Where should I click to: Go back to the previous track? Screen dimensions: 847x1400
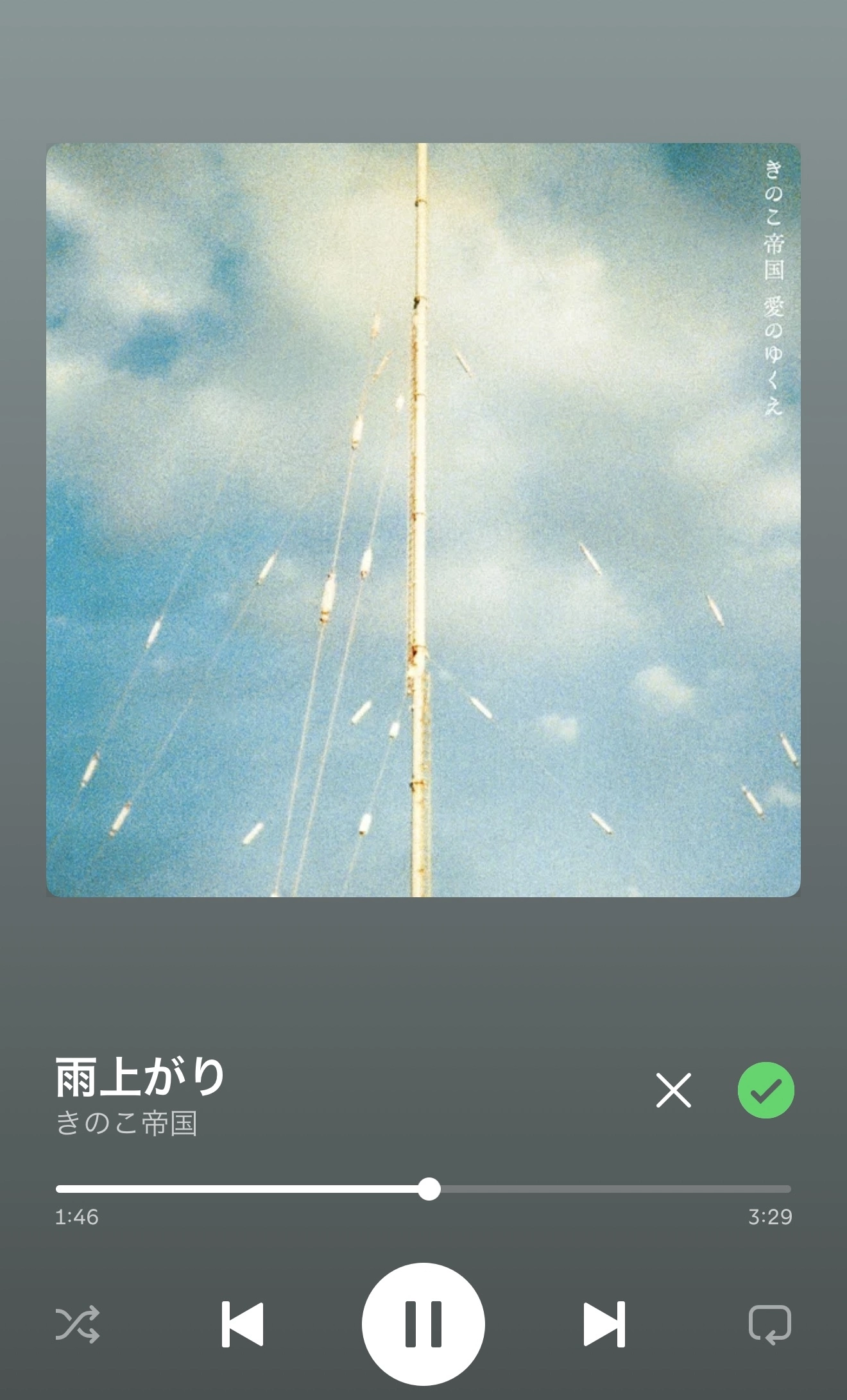click(x=243, y=1324)
